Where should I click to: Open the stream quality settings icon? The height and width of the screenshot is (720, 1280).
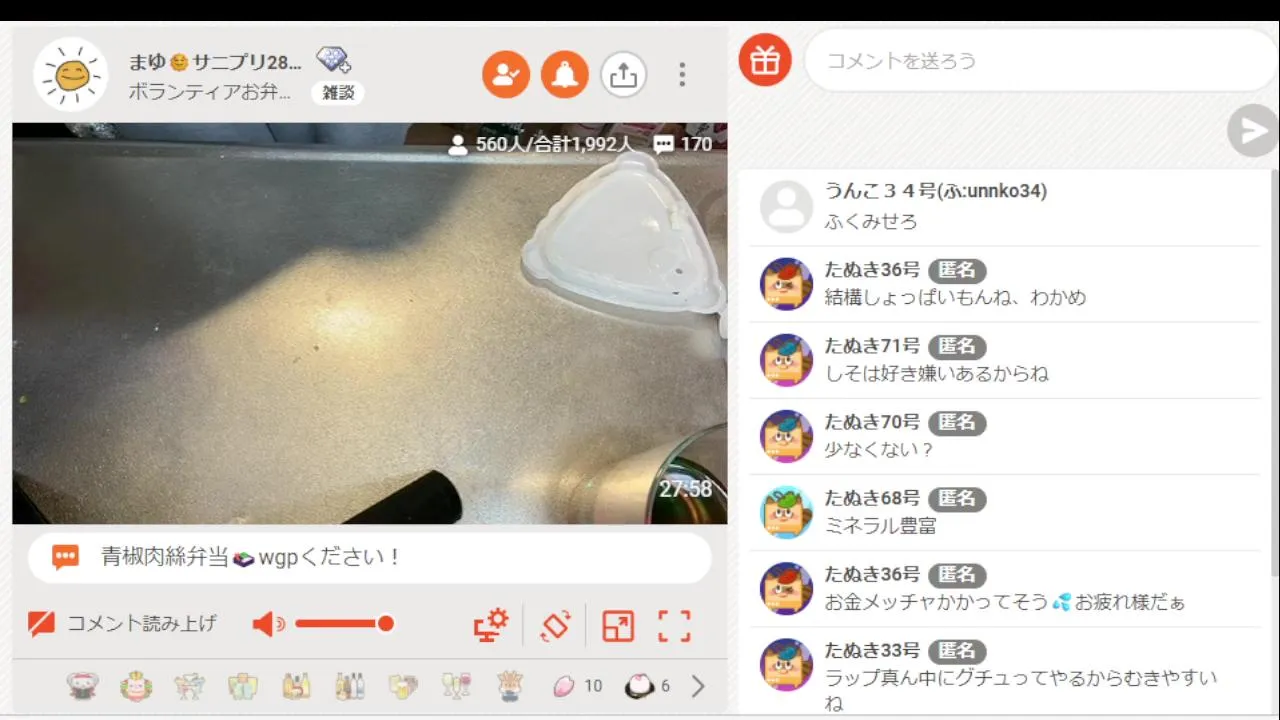(491, 626)
